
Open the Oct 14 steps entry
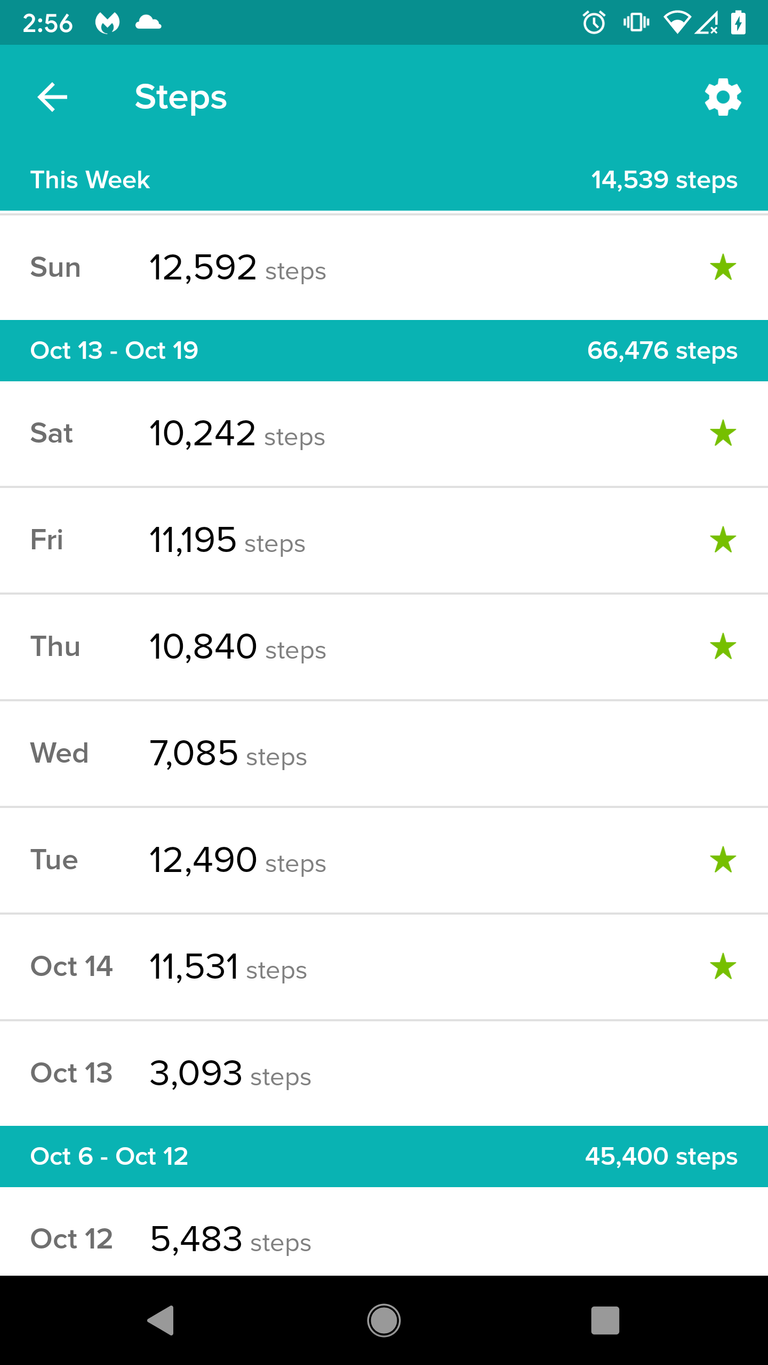384,967
